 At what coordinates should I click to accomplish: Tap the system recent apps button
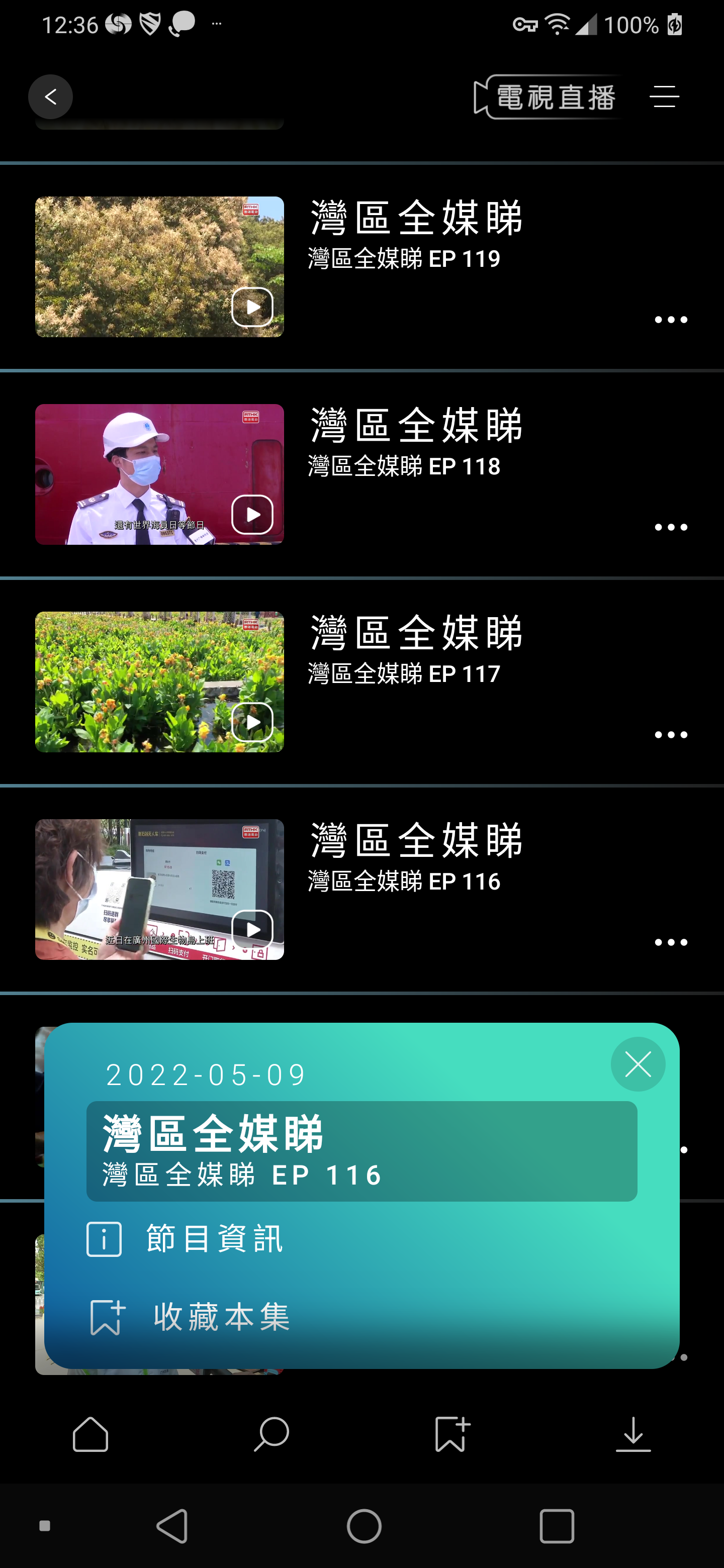(557, 1525)
